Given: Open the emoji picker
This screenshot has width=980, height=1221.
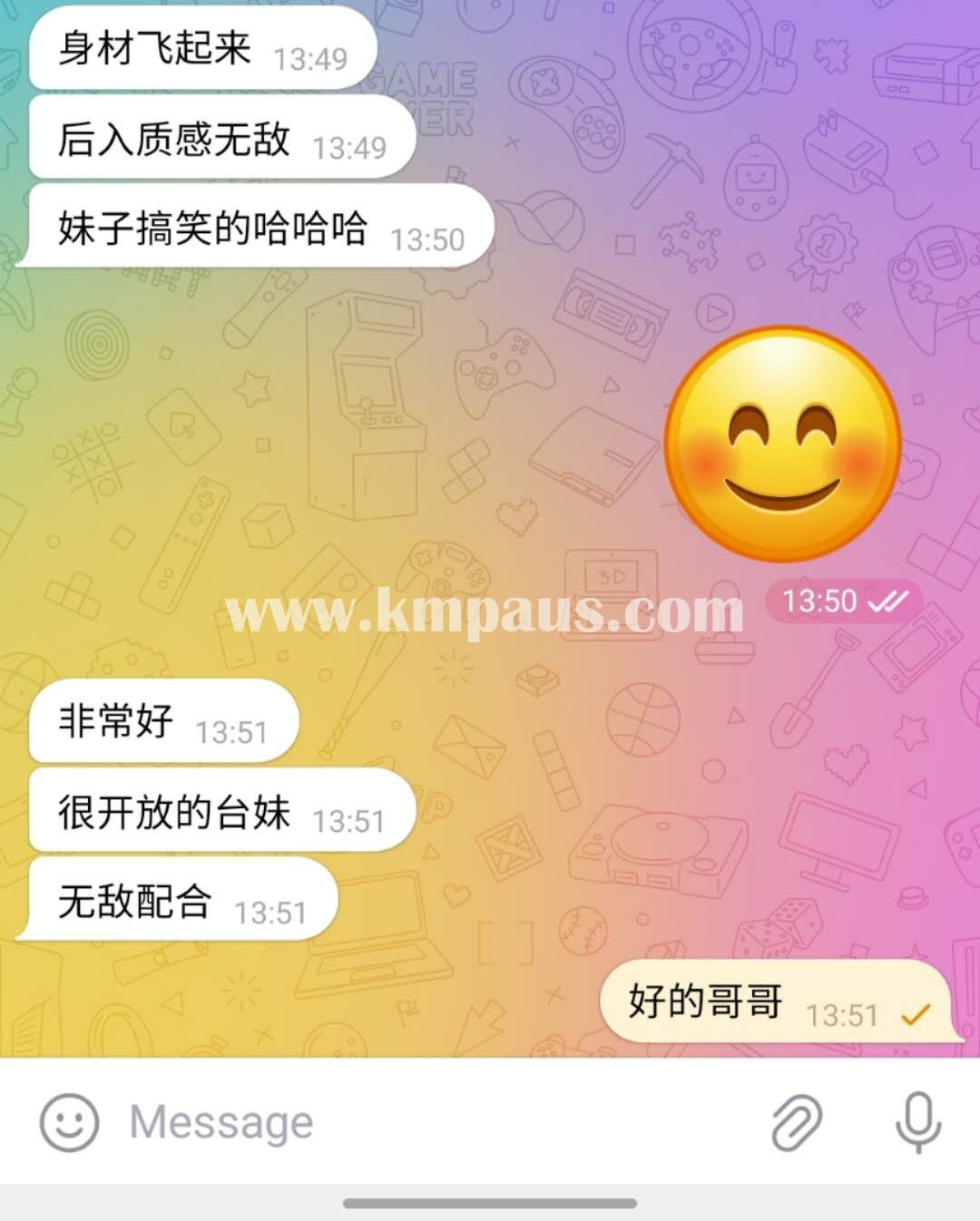Looking at the screenshot, I should pos(69,1122).
